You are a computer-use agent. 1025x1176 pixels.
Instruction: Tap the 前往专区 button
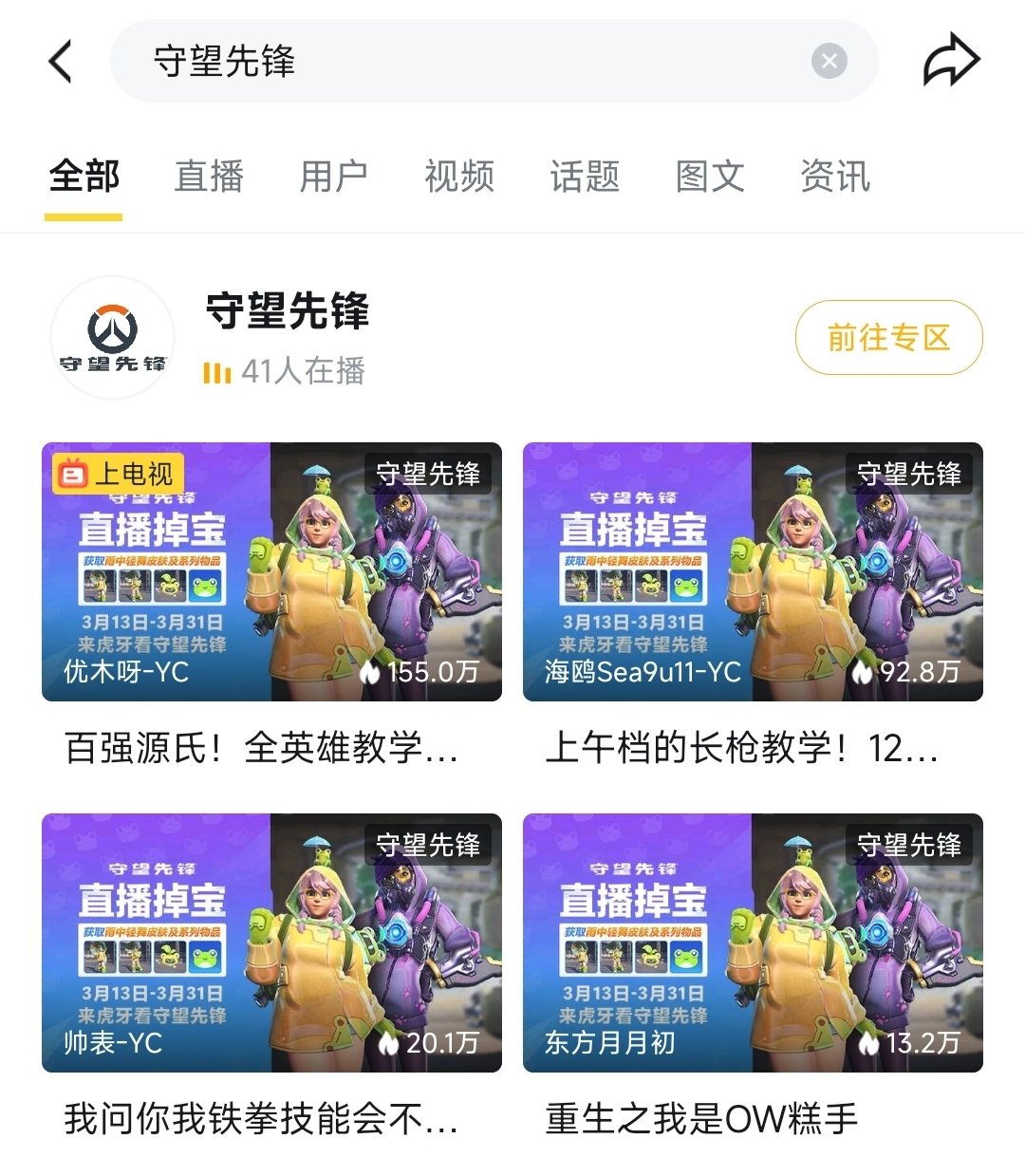click(x=888, y=338)
